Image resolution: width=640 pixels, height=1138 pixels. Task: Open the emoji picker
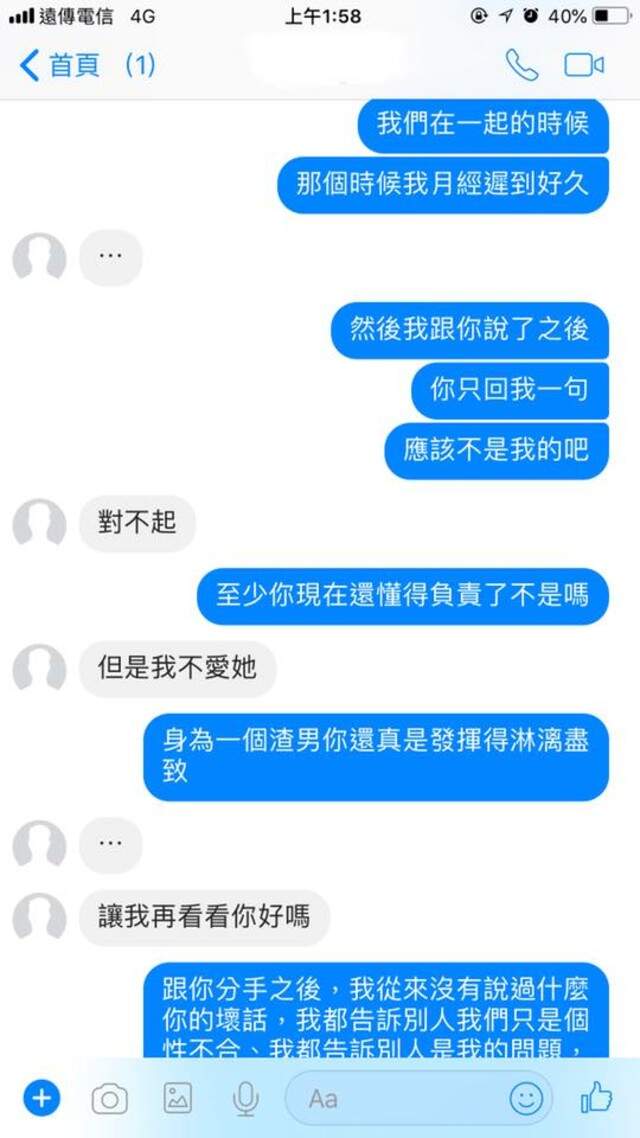pyautogui.click(x=526, y=1100)
